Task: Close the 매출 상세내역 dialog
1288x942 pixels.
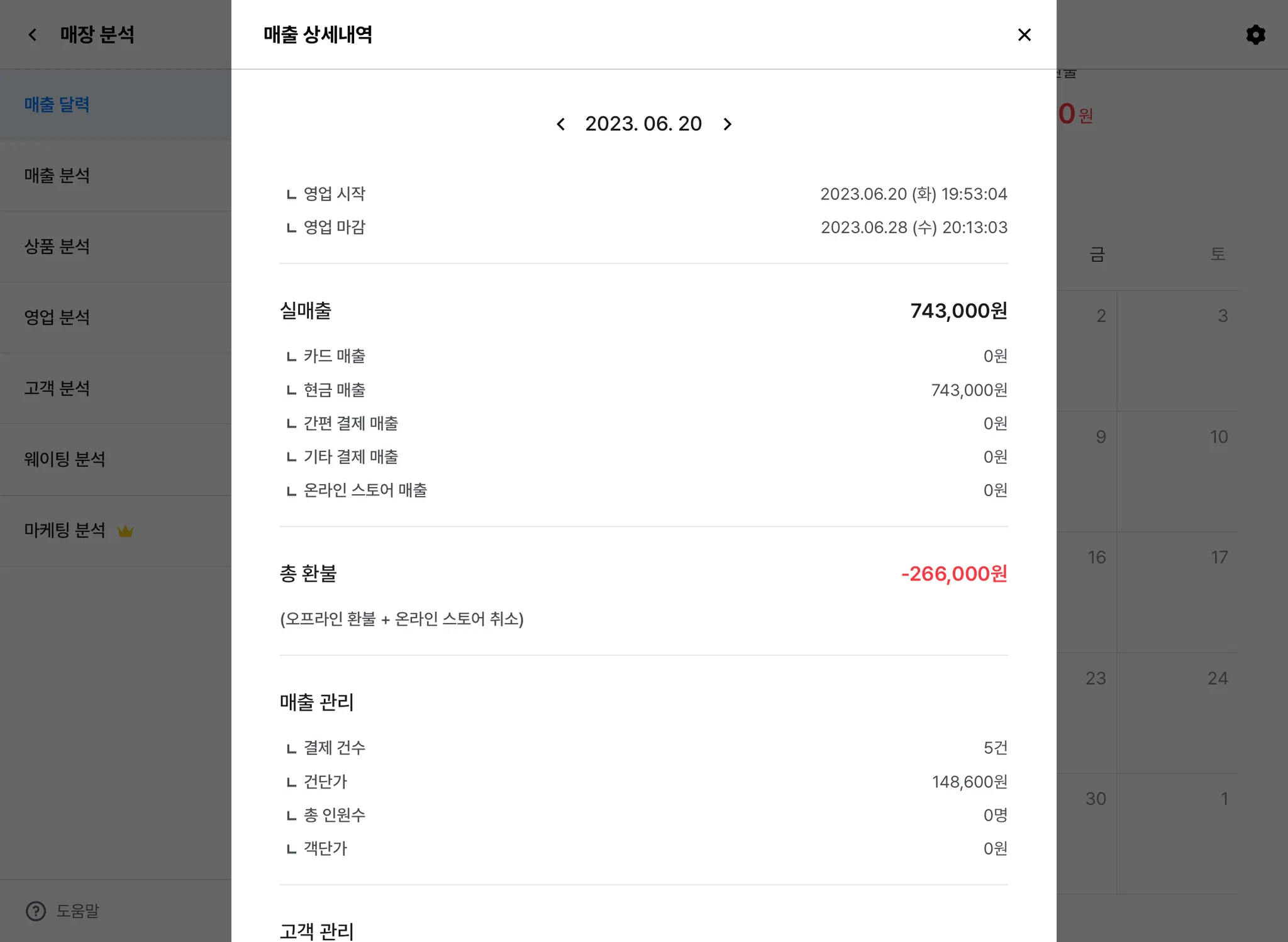Action: pyautogui.click(x=1024, y=35)
